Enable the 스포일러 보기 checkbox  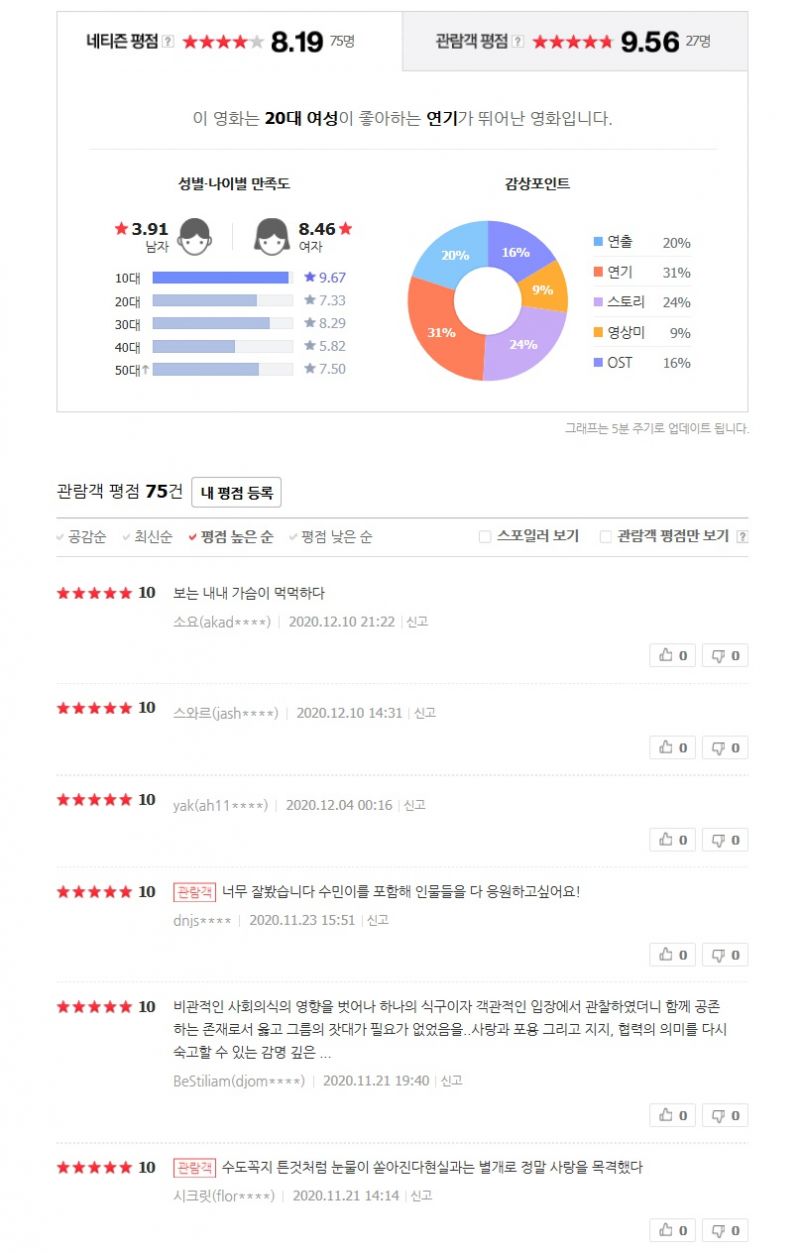pos(485,537)
